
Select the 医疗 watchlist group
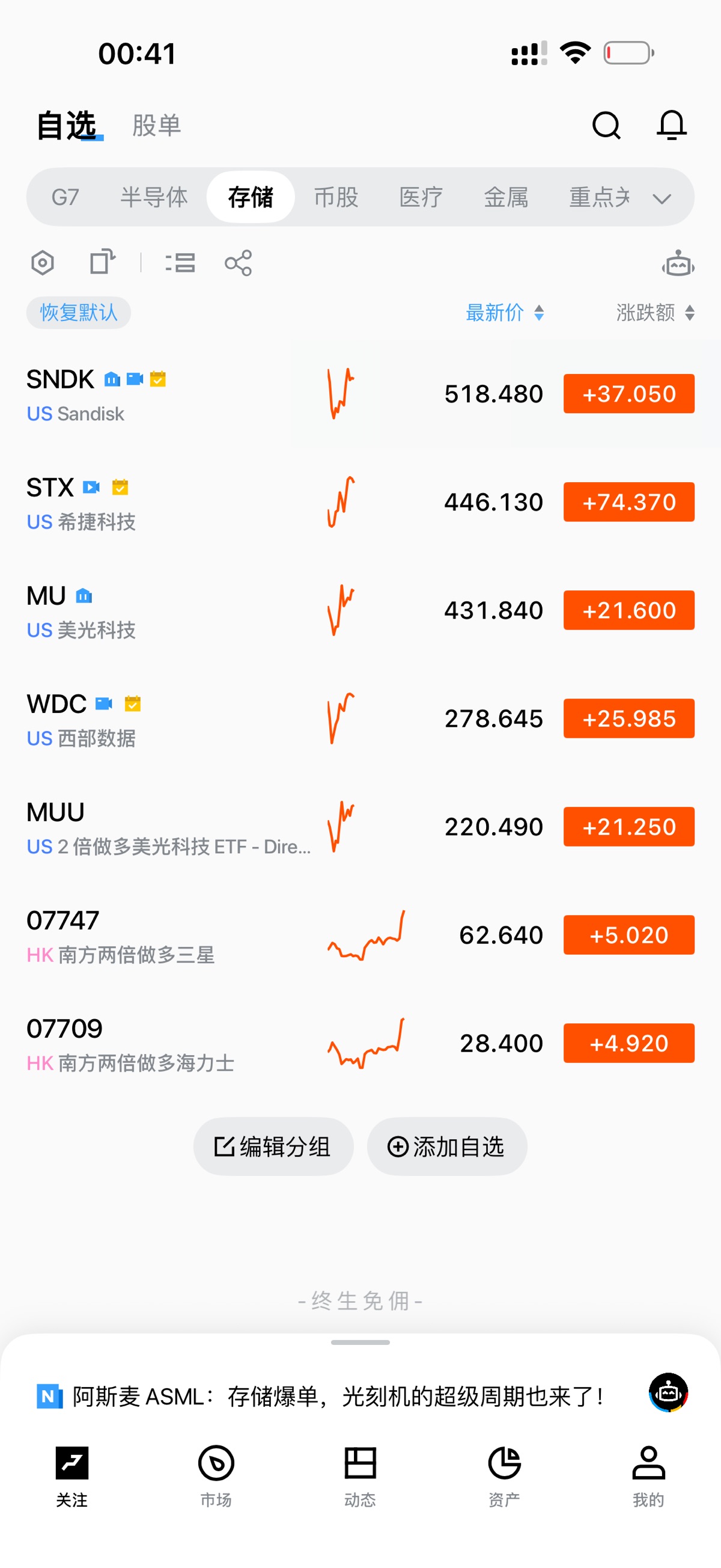(x=421, y=197)
